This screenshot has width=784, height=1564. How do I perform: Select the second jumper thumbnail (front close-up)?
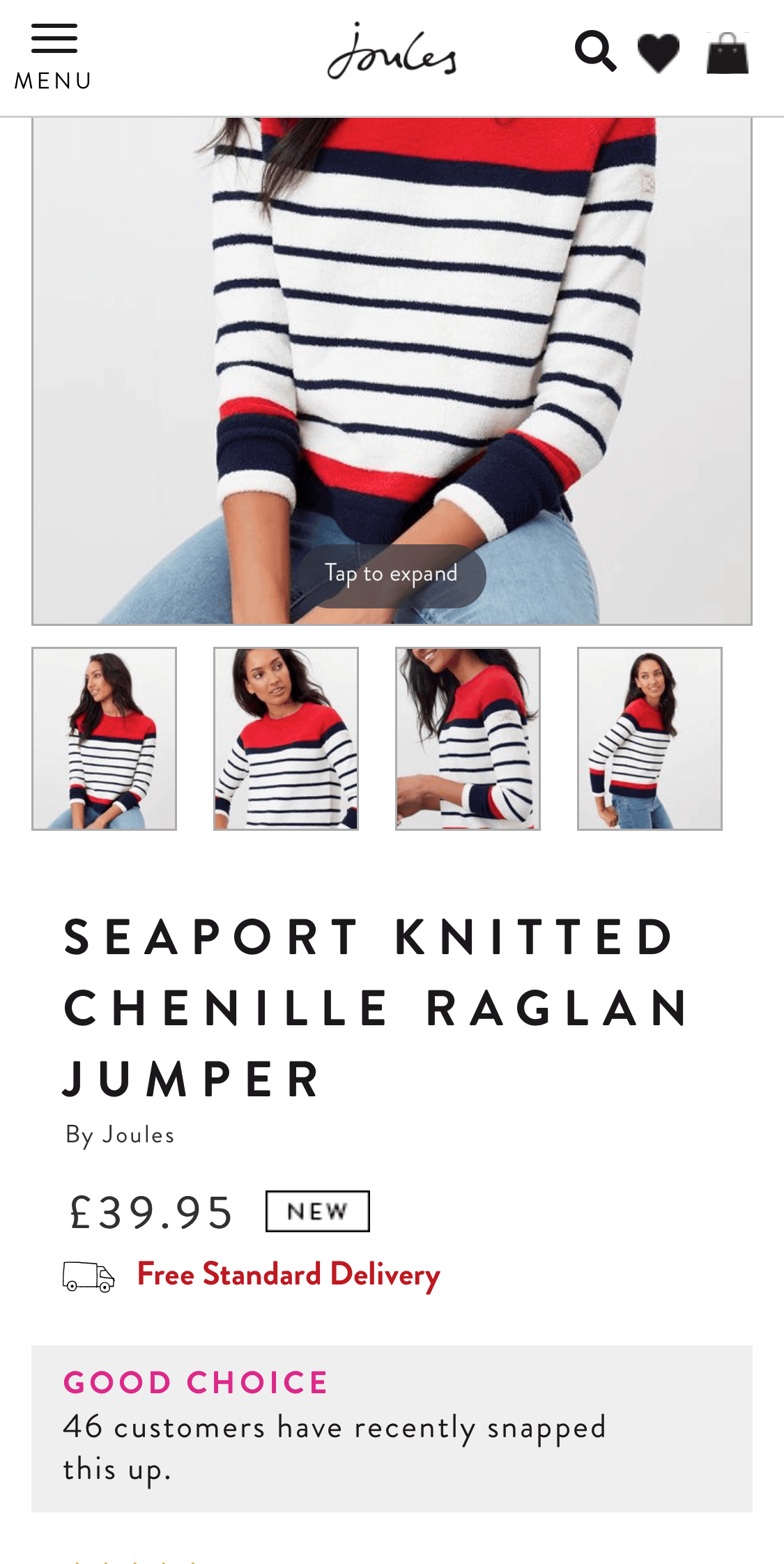click(286, 738)
